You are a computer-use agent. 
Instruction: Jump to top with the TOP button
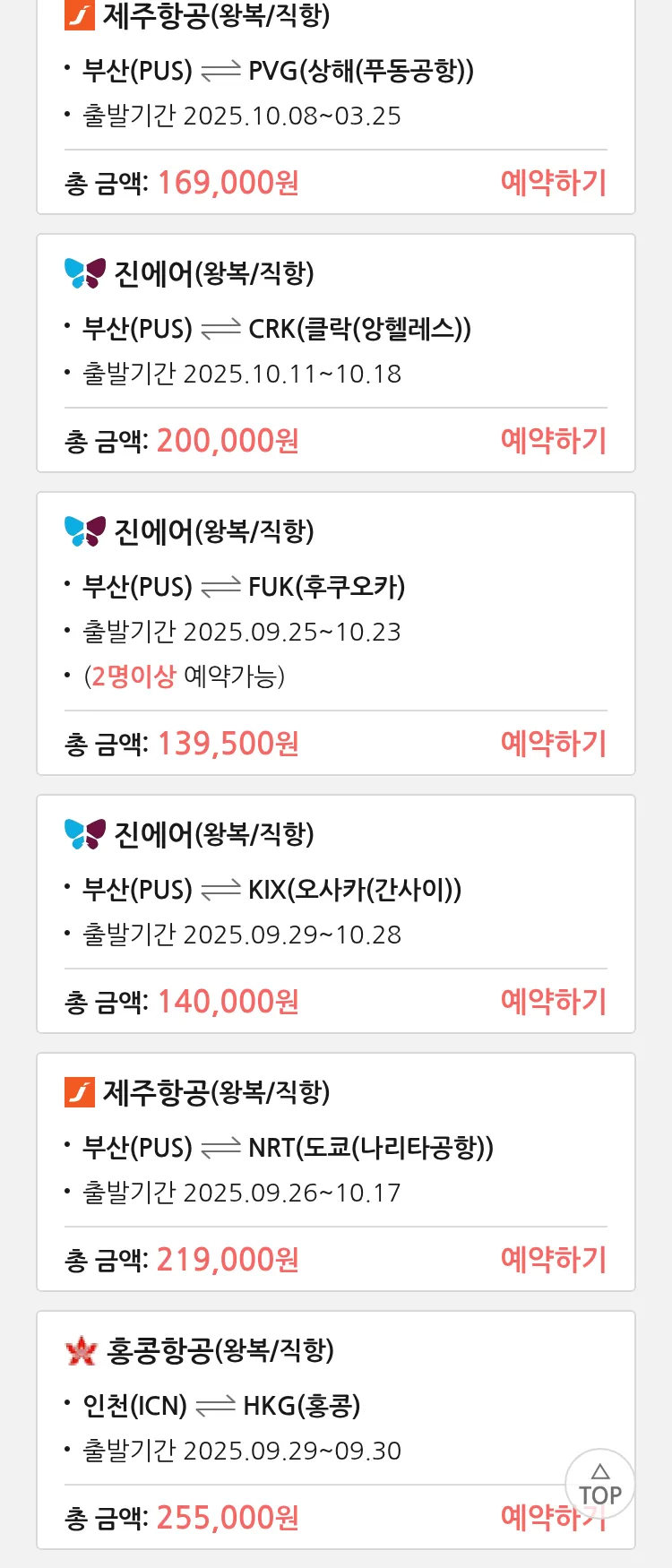(599, 1485)
